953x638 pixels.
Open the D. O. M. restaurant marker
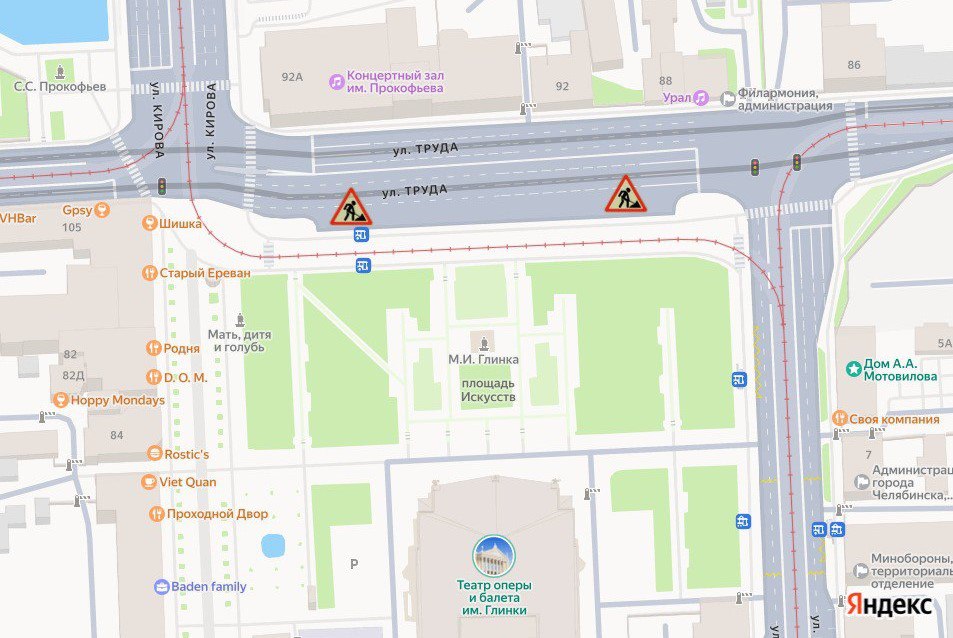pos(154,377)
